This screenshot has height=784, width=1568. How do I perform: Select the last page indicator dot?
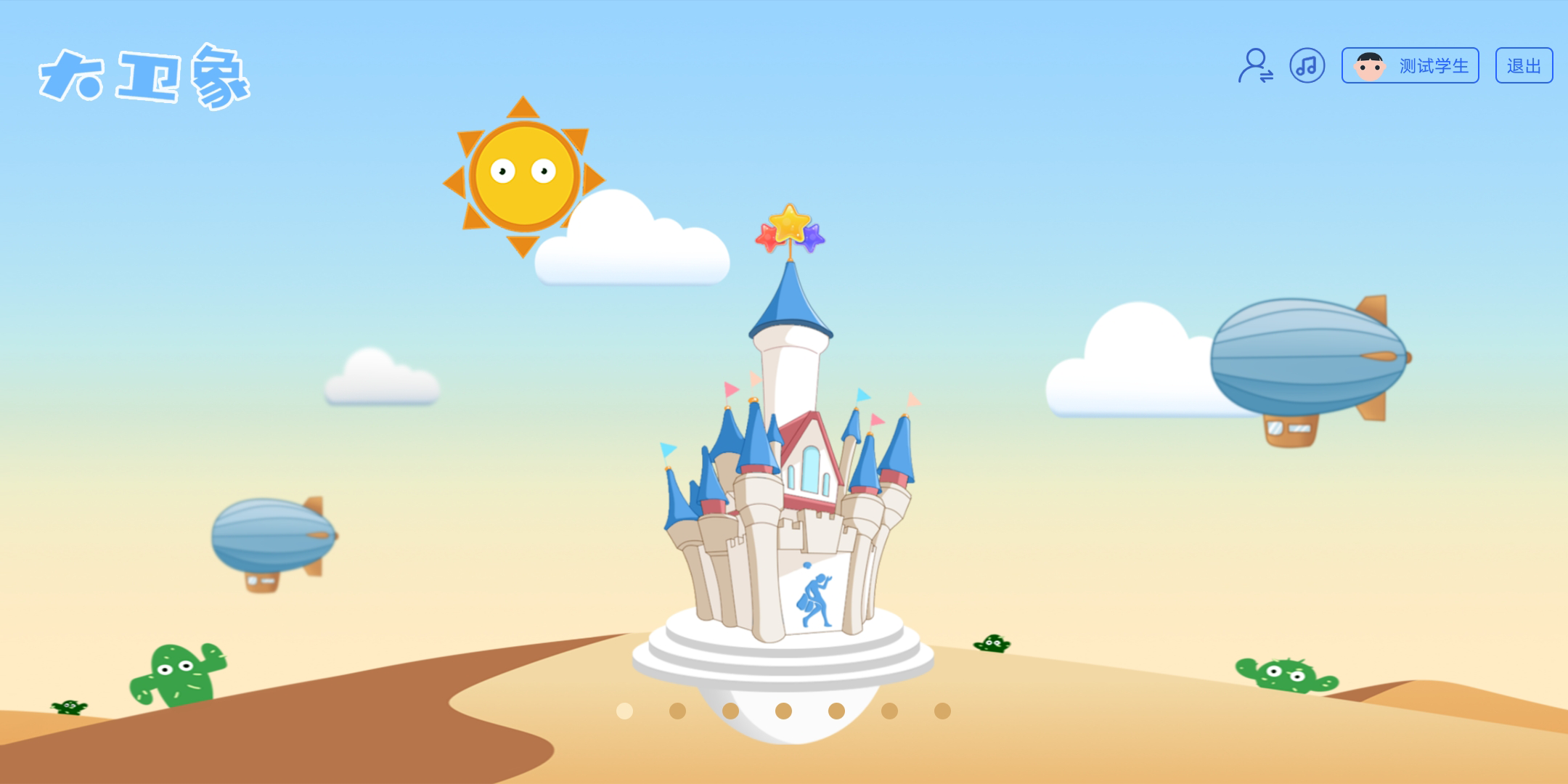point(942,711)
